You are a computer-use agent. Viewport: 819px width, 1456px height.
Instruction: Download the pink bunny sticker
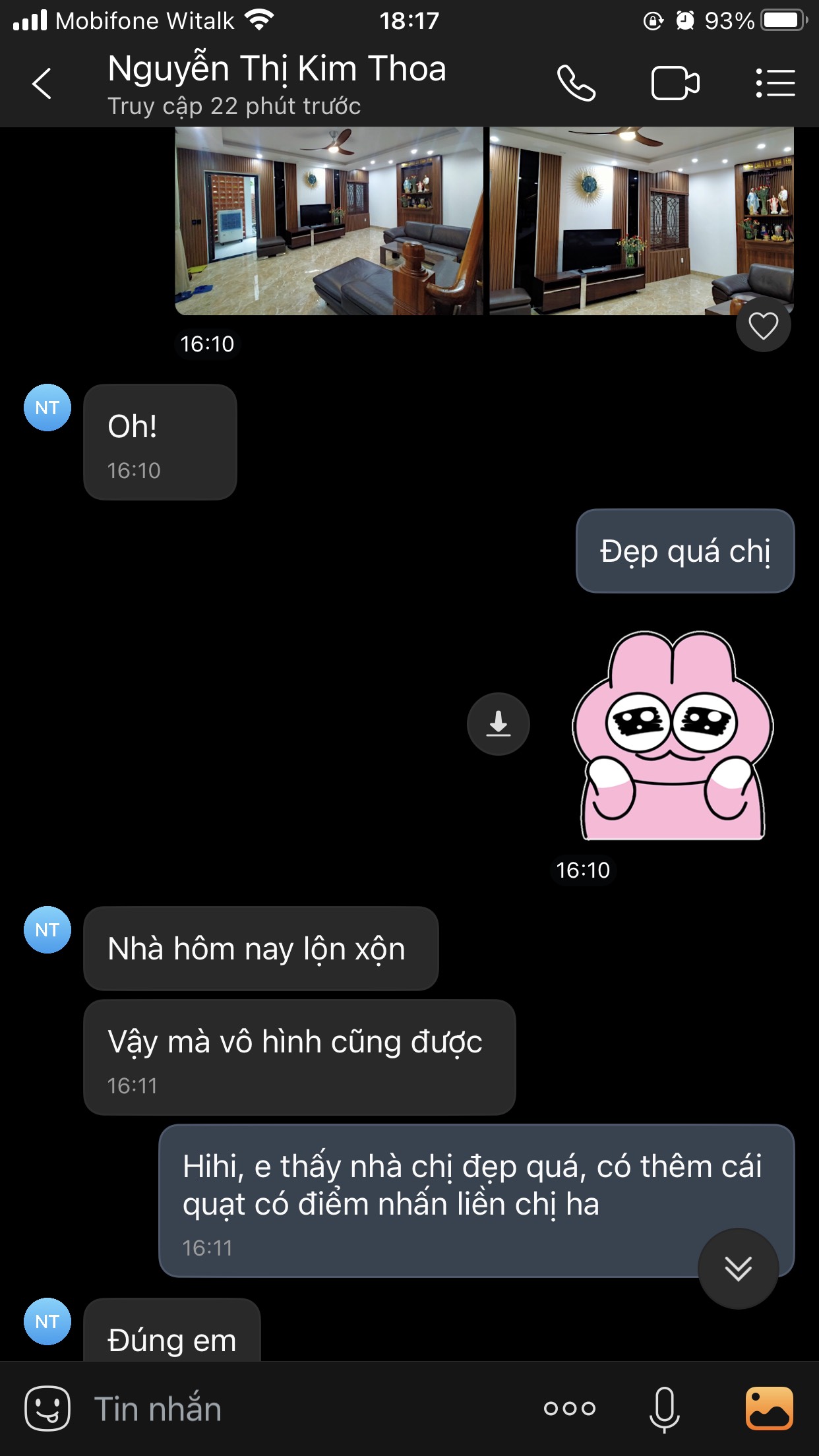(x=499, y=723)
